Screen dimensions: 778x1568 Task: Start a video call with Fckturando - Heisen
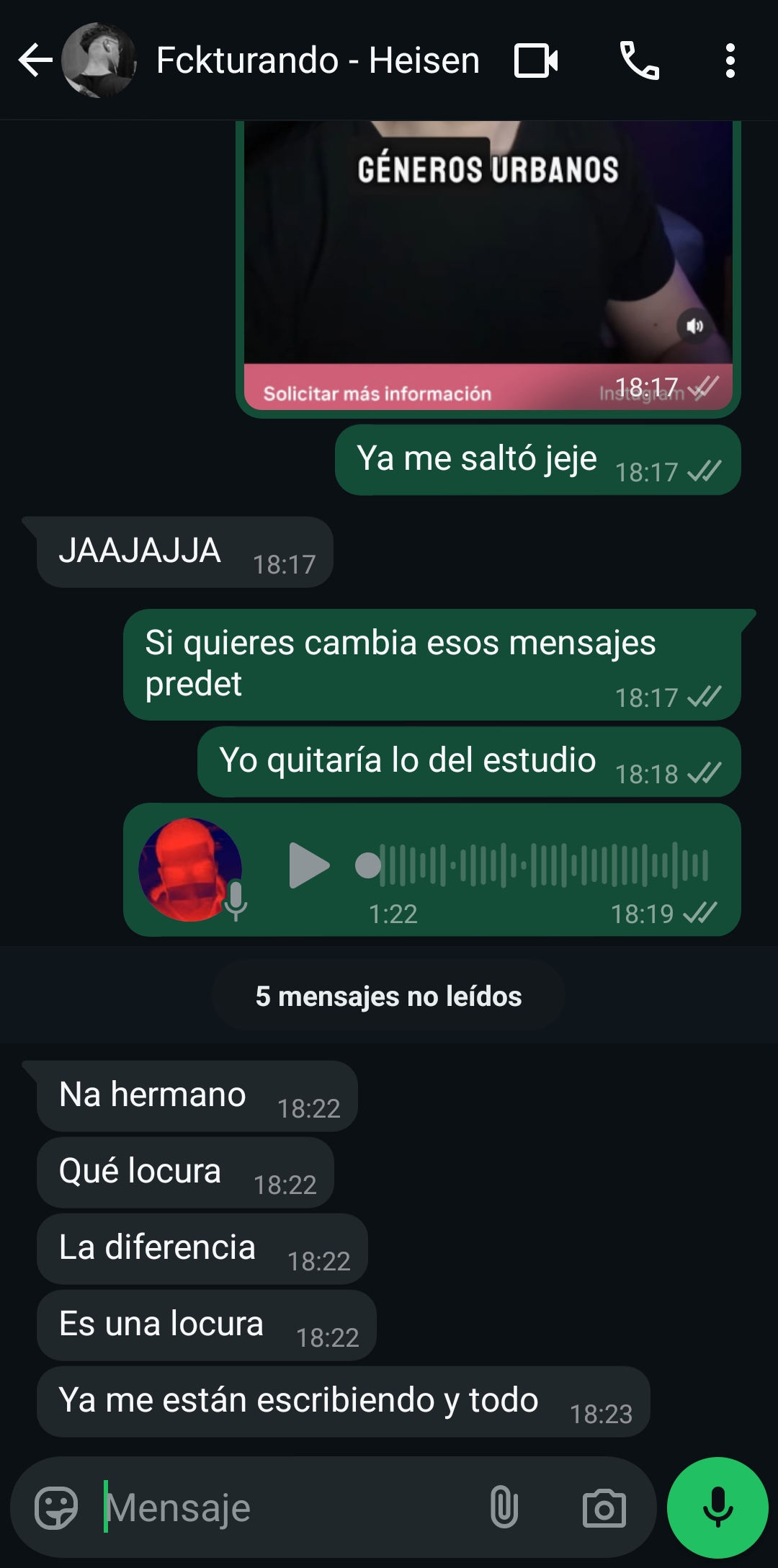point(536,61)
